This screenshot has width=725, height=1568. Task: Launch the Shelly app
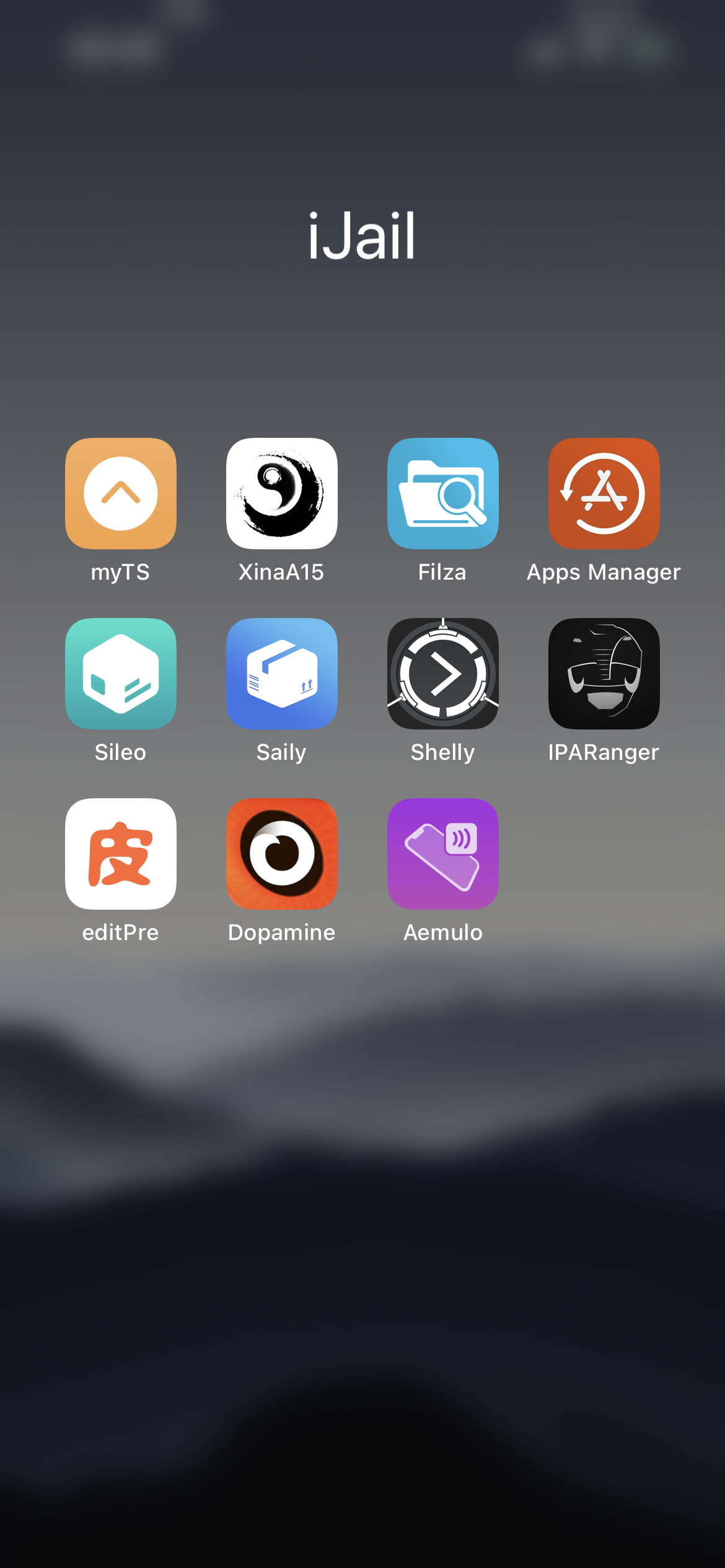click(x=442, y=674)
